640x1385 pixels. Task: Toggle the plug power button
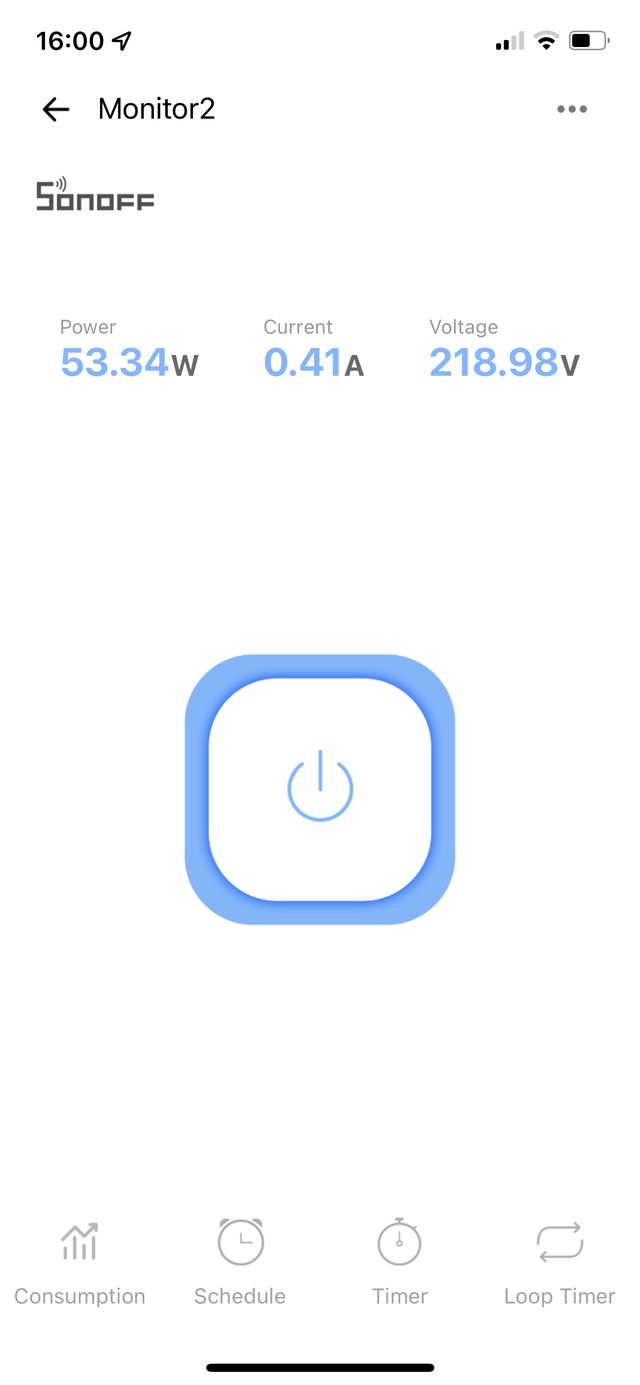[320, 789]
